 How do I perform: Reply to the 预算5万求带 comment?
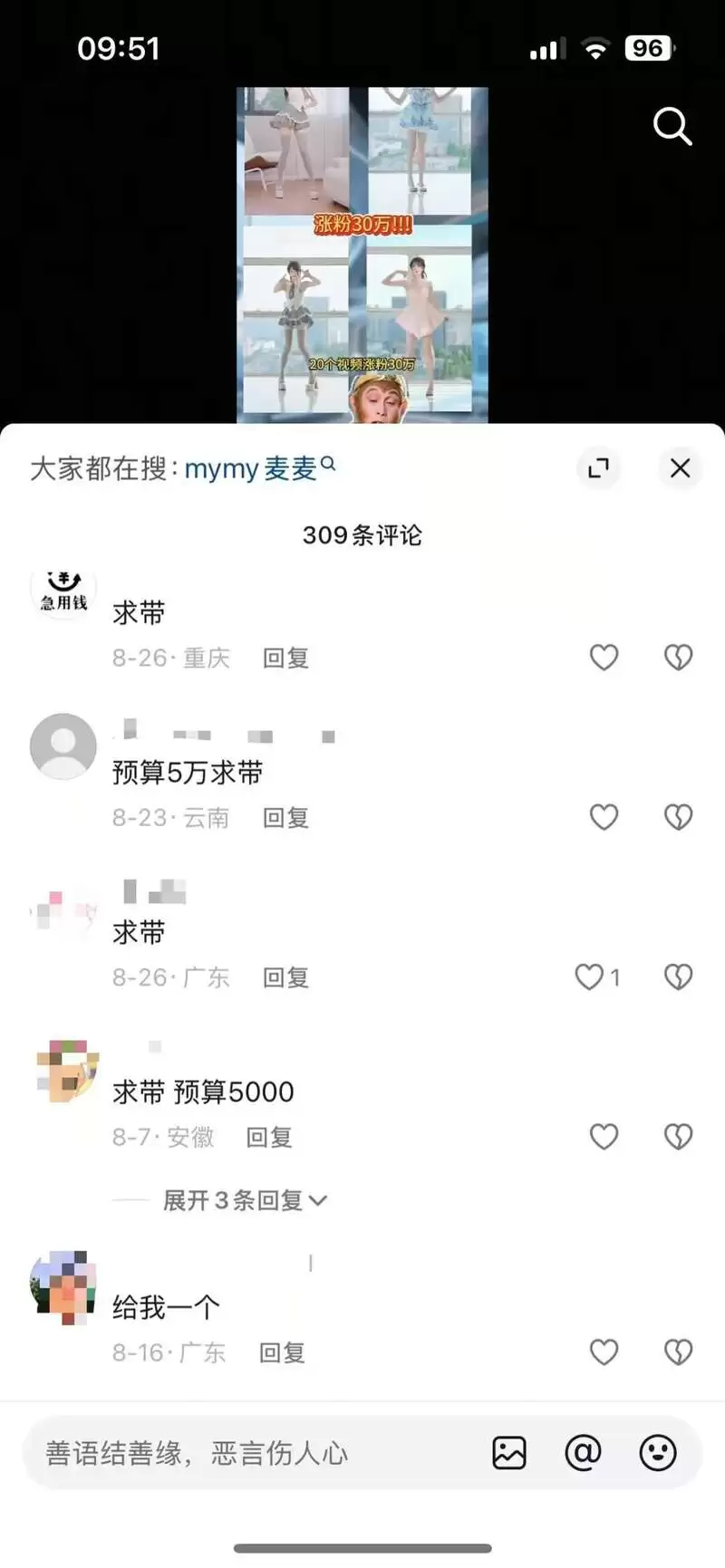(x=285, y=817)
